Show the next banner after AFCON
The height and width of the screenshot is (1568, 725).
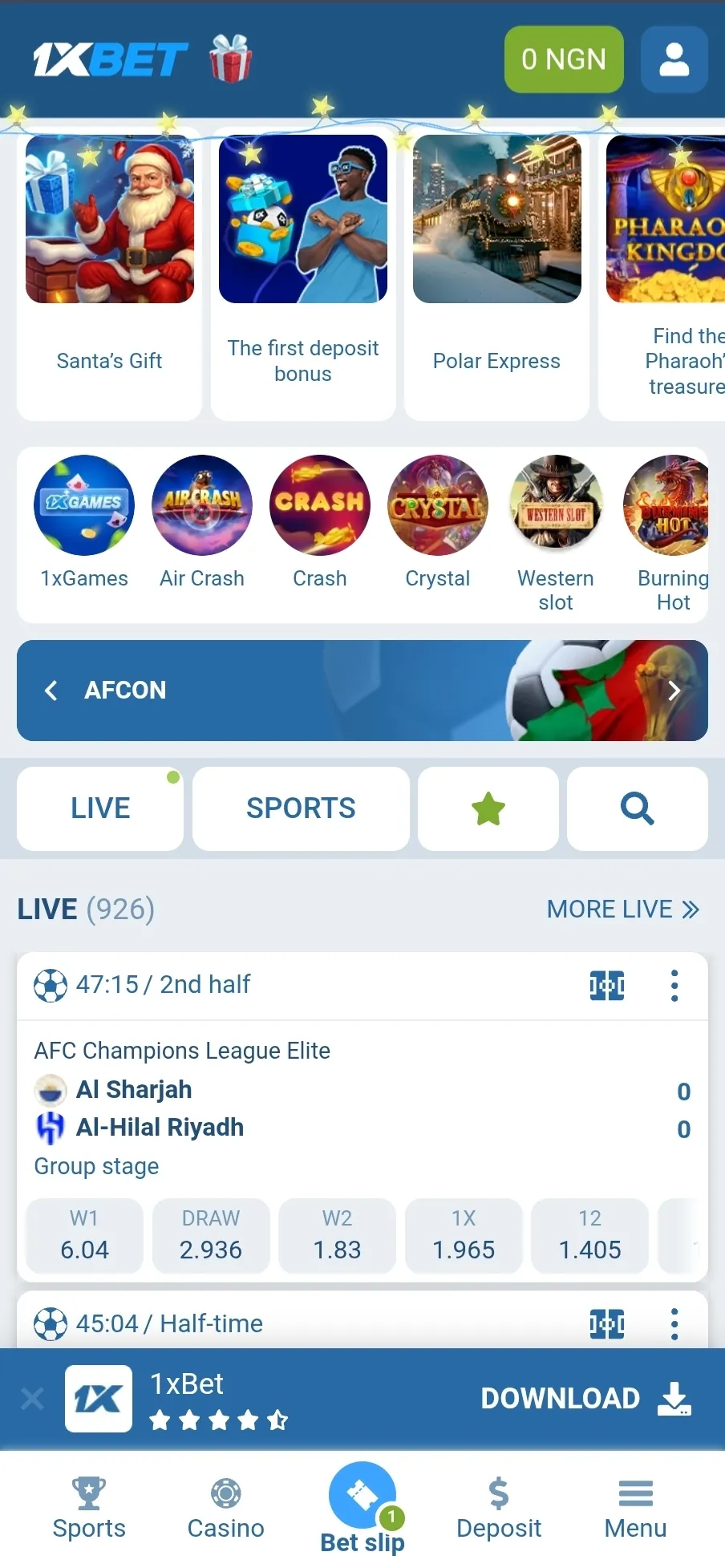pos(674,691)
